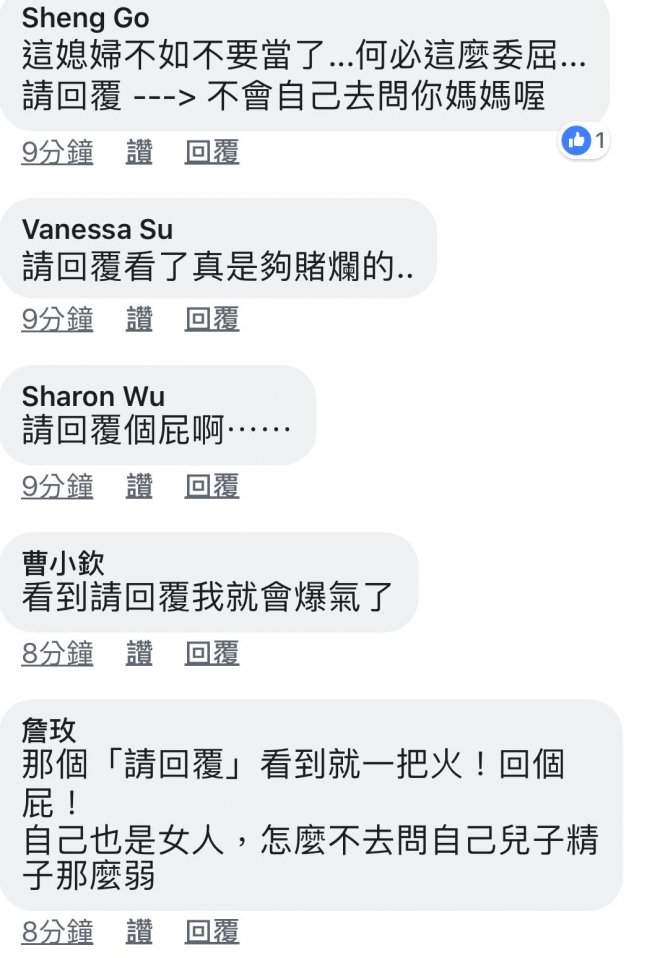This screenshot has width=660, height=958.
Task: View reactions on Sheng Go's comment
Action: click(x=585, y=141)
